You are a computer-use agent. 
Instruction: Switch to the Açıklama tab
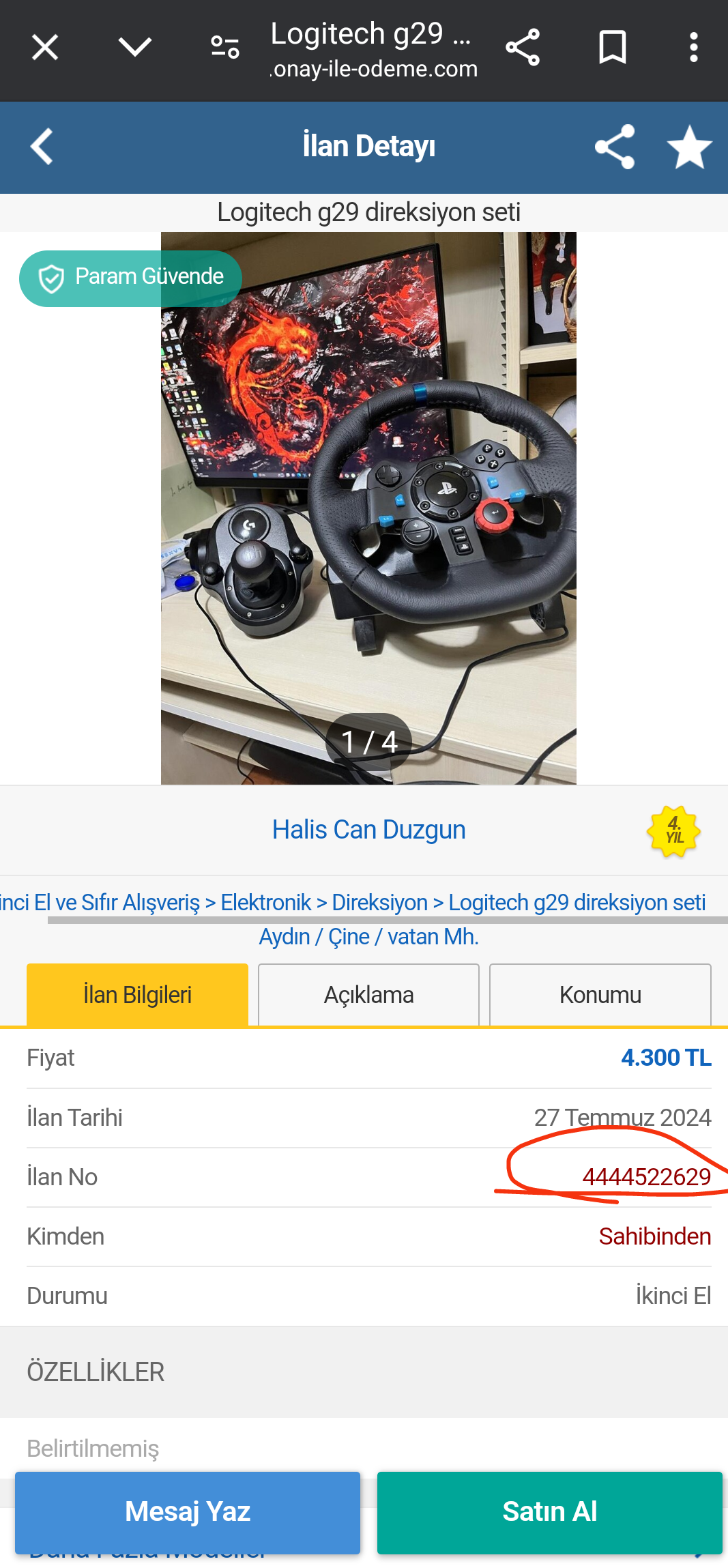[x=368, y=995]
